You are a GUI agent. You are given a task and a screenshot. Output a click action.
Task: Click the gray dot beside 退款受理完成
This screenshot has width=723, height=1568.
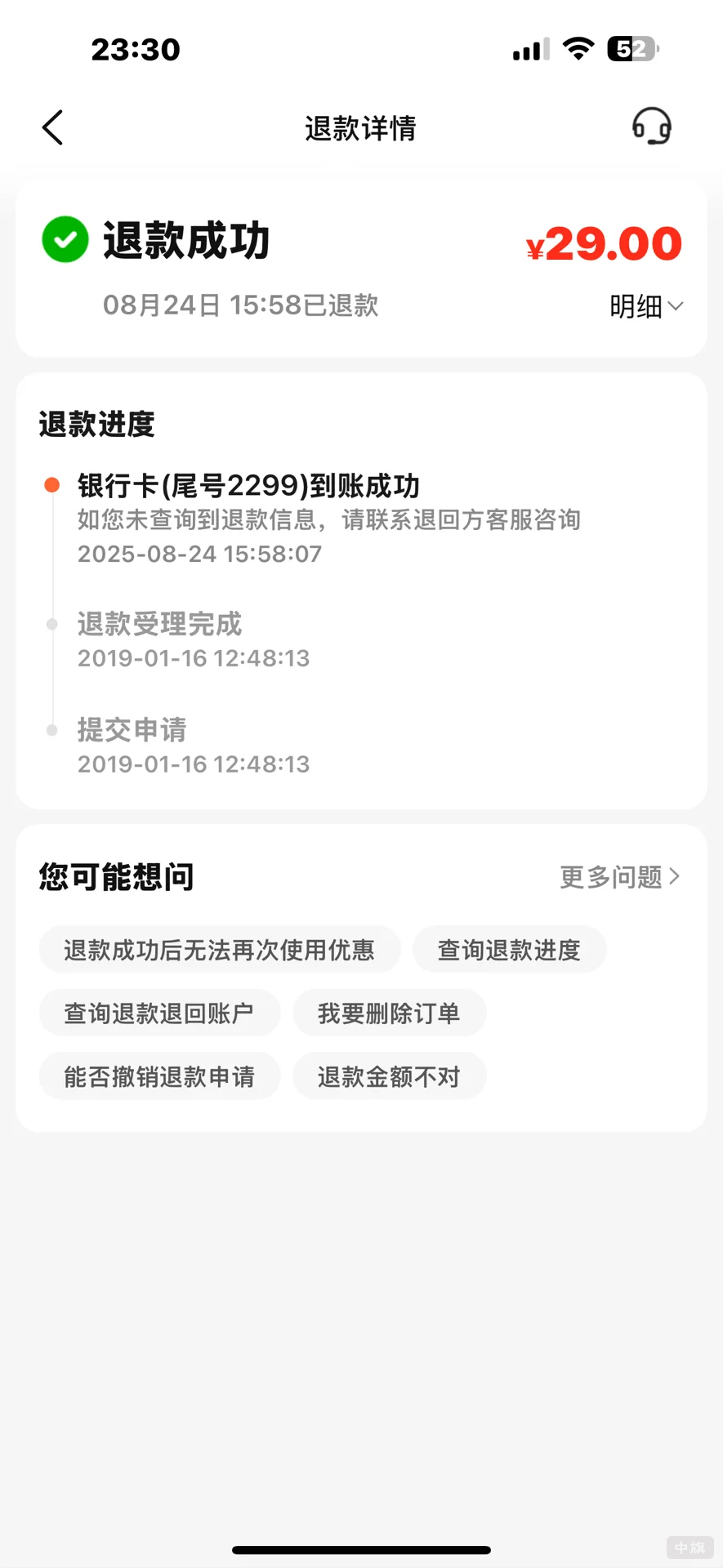pyautogui.click(x=51, y=623)
